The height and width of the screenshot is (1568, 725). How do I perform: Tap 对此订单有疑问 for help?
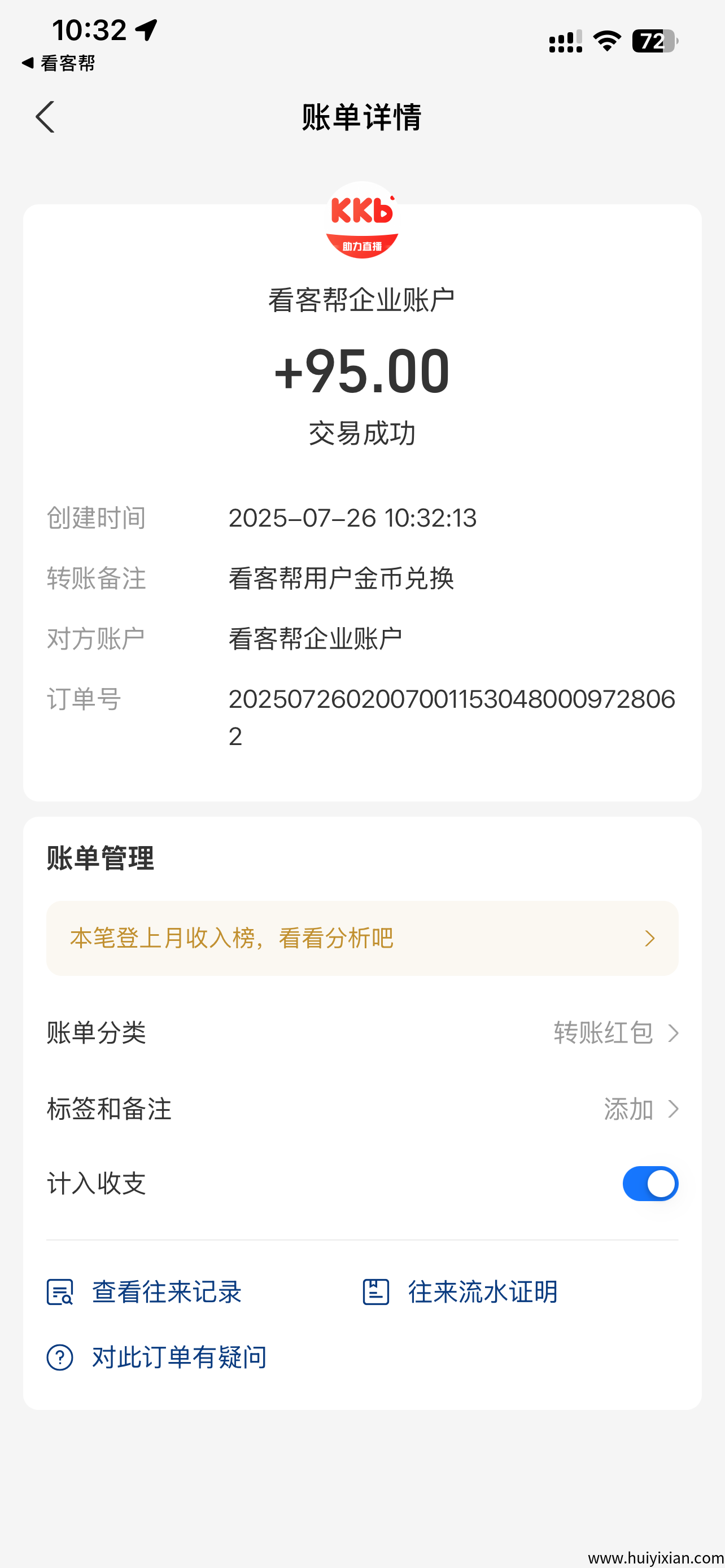coord(157,1357)
